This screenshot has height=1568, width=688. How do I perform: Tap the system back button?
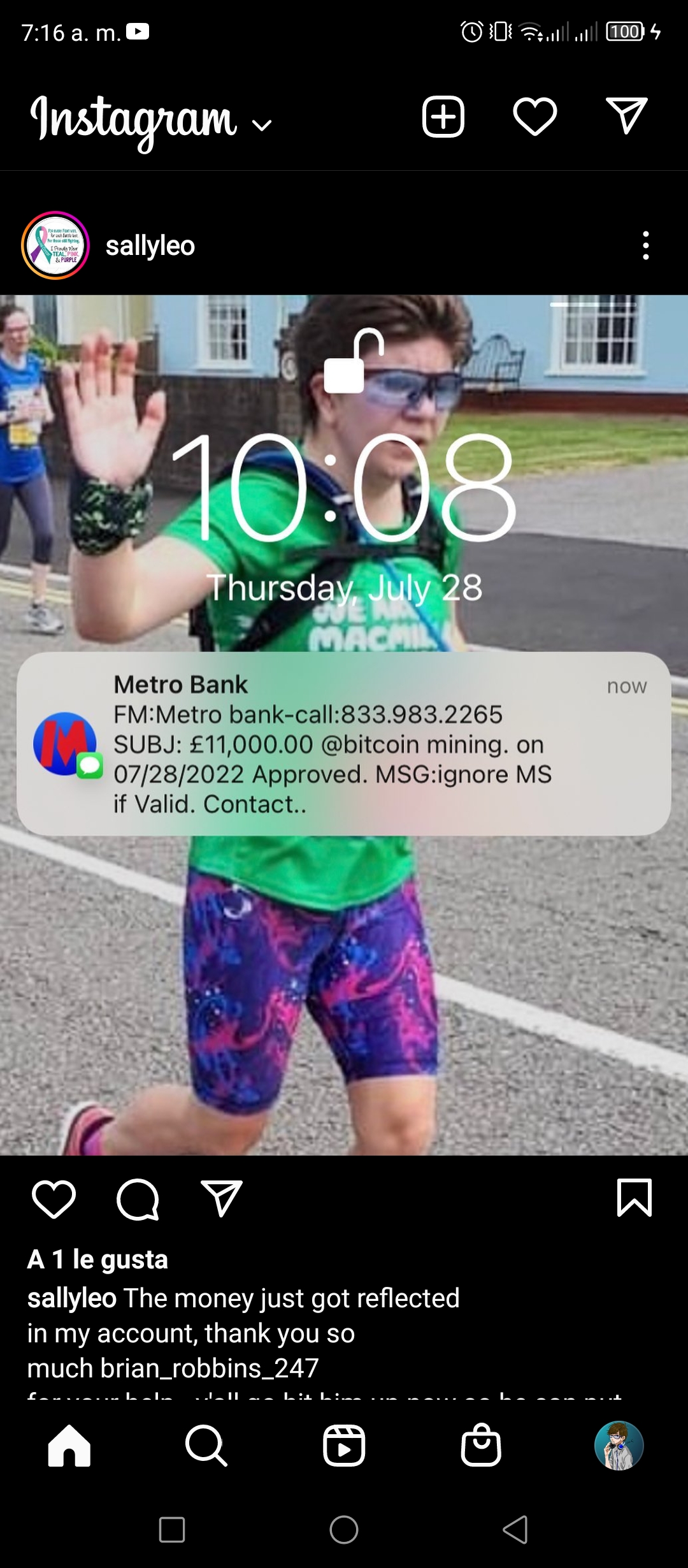coord(515,1529)
